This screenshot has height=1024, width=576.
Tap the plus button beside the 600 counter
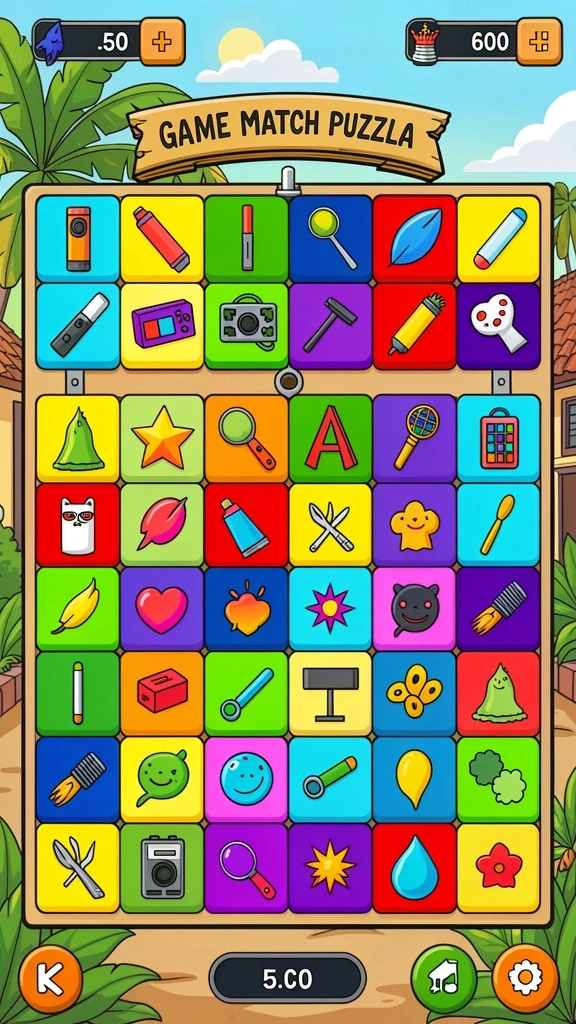[x=539, y=42]
